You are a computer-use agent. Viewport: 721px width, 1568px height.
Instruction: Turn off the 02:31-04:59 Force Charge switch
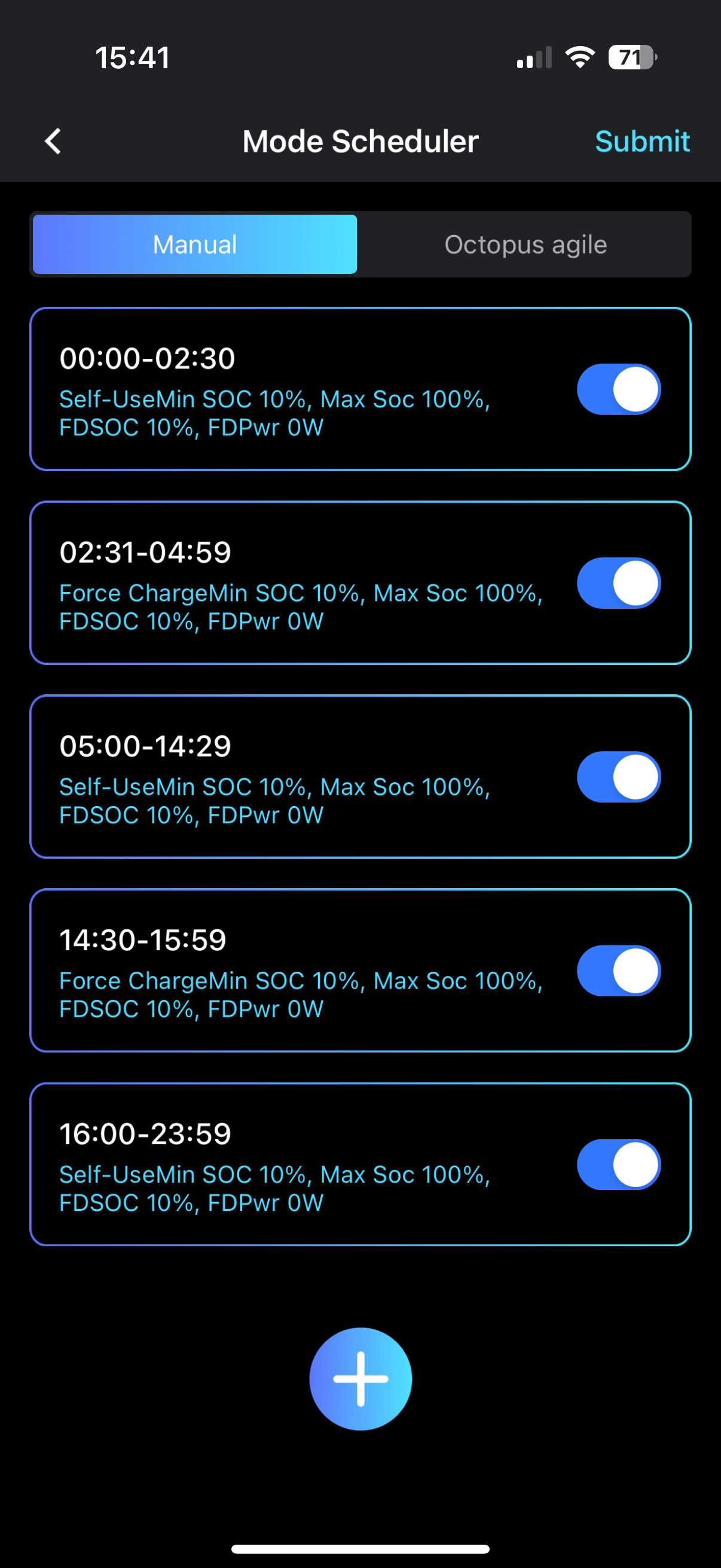tap(618, 583)
